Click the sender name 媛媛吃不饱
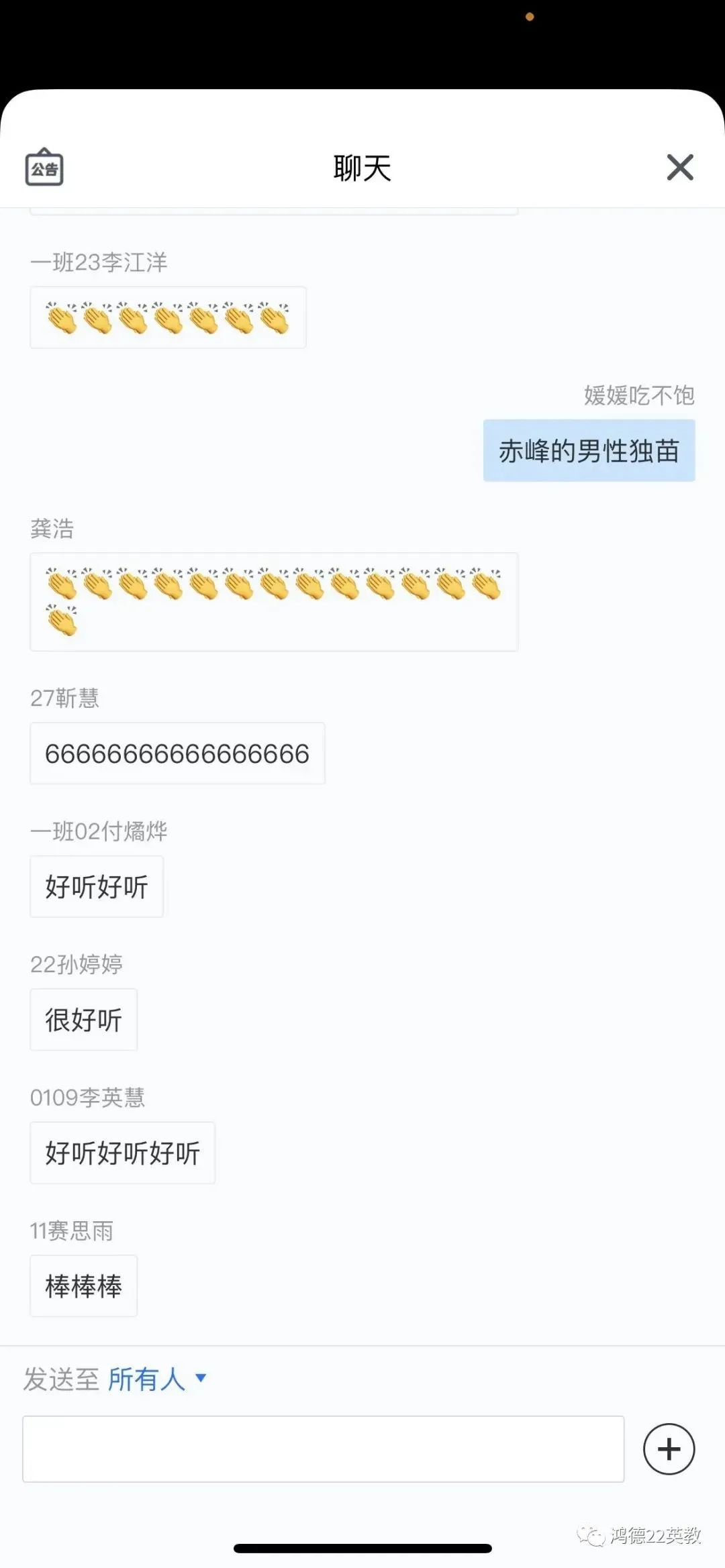The image size is (725, 1568). pyautogui.click(x=638, y=397)
